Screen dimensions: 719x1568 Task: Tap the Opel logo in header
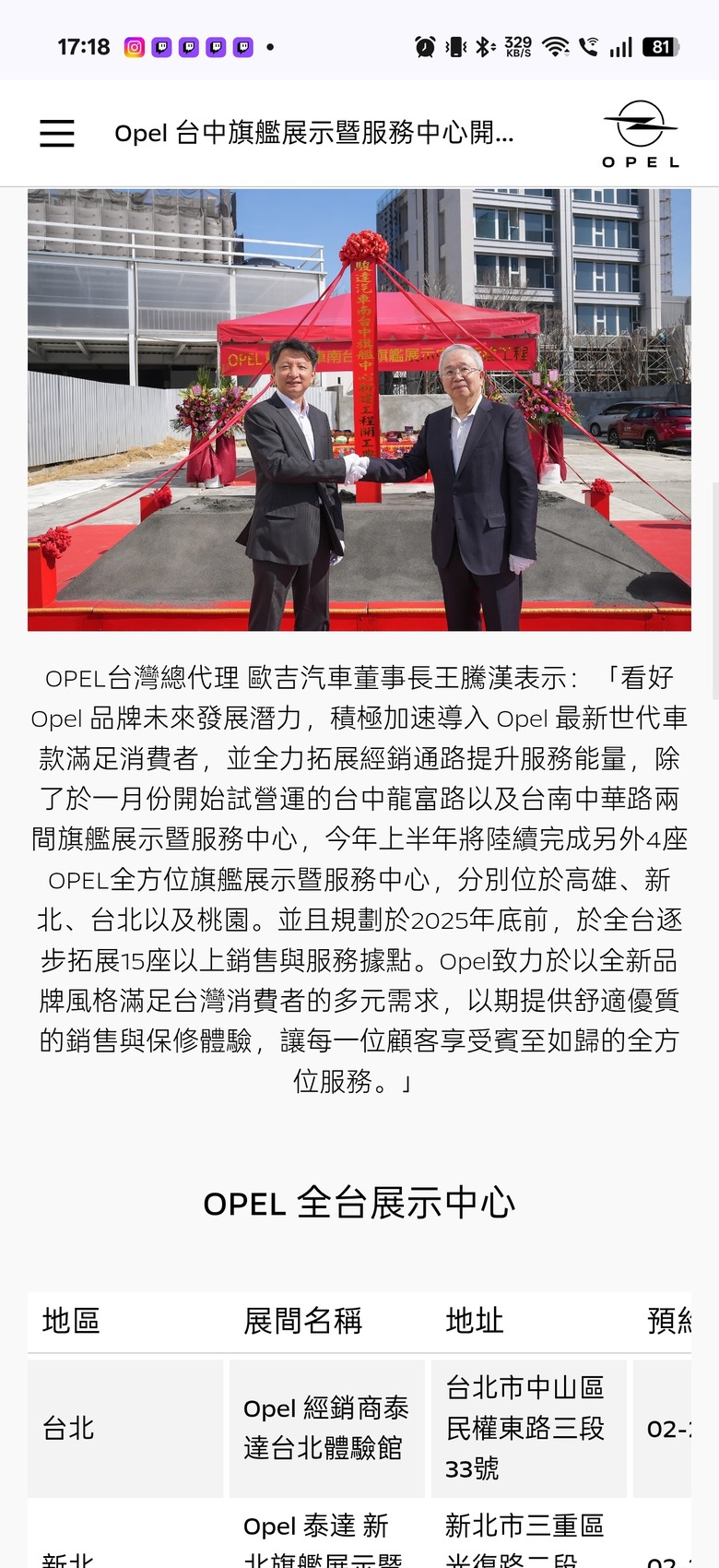[x=641, y=134]
